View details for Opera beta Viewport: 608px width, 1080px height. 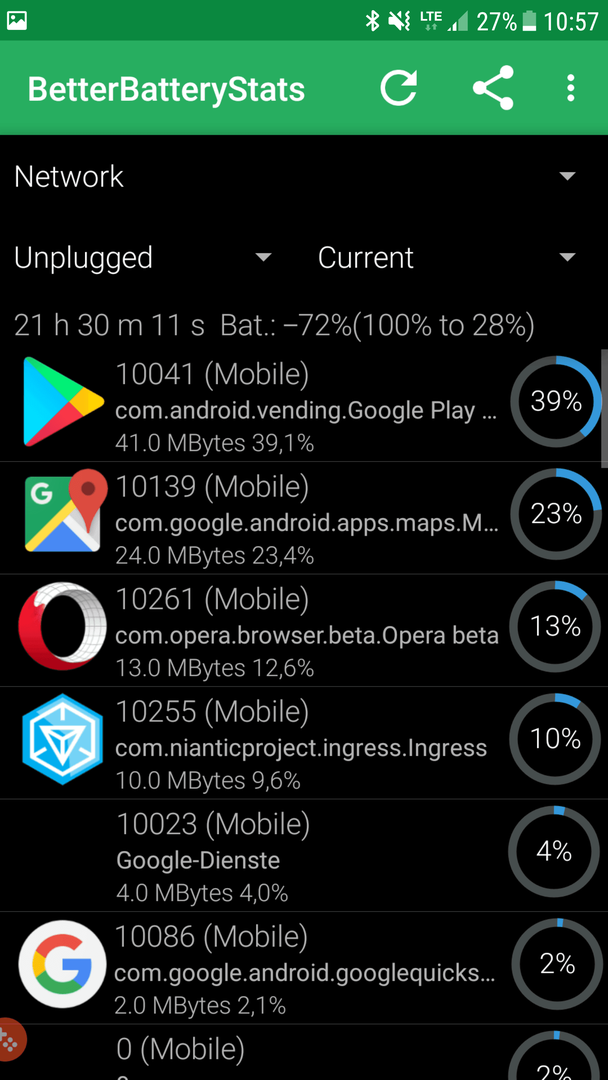[x=304, y=630]
